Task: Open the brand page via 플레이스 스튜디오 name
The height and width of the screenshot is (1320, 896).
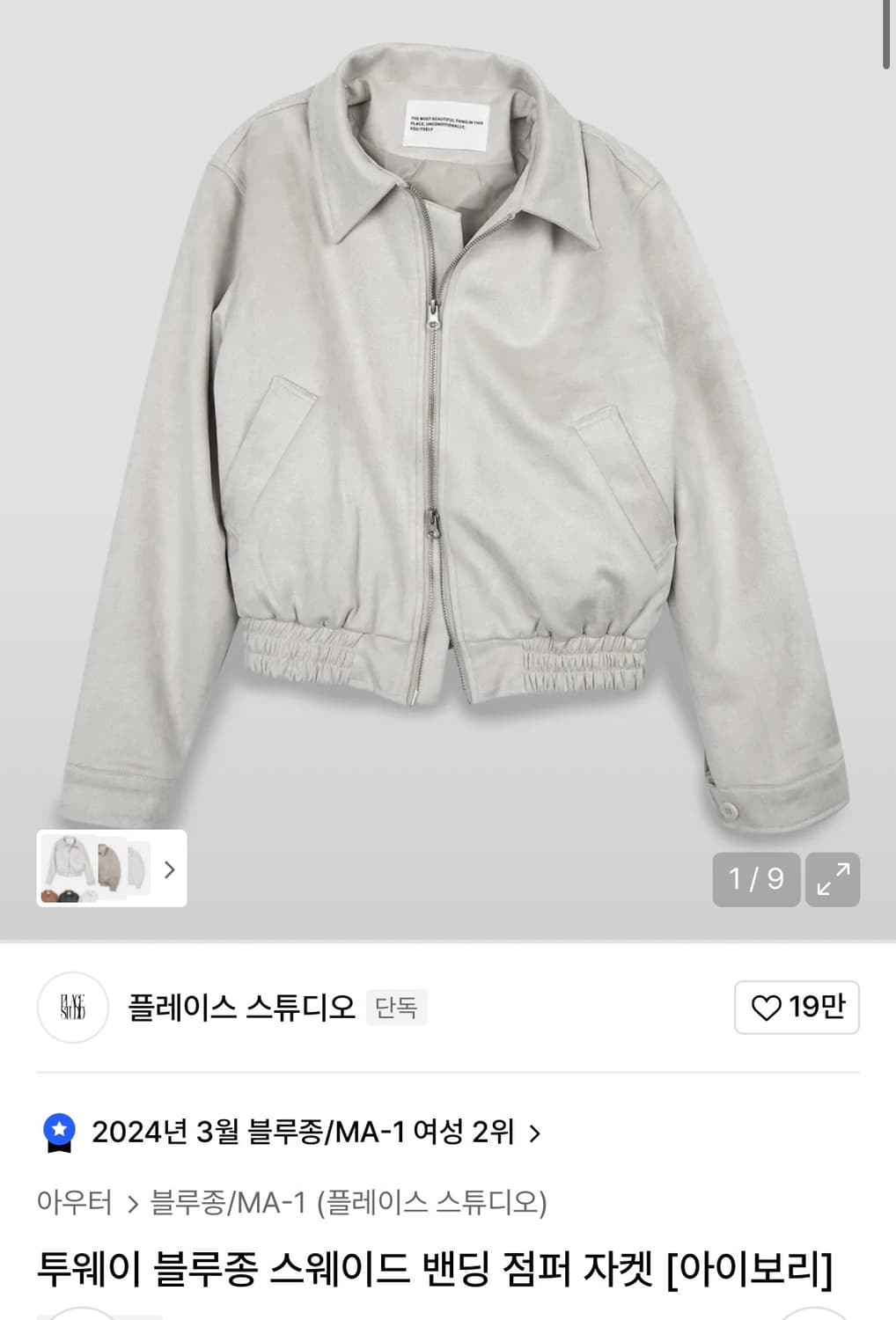Action: point(238,1009)
